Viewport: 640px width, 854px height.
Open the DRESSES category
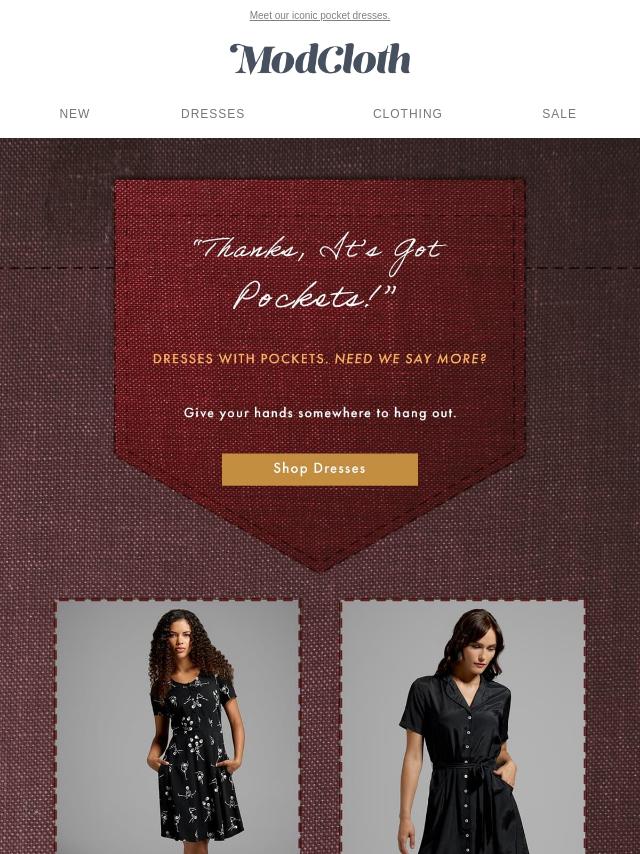click(x=213, y=114)
